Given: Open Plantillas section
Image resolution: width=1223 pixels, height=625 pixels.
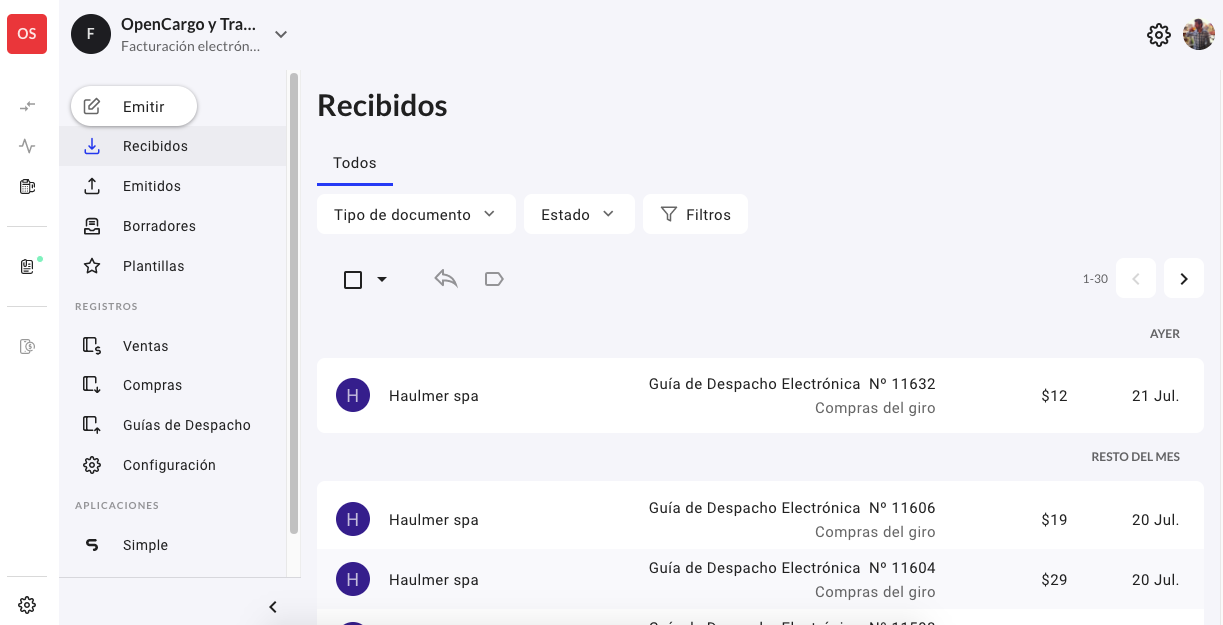Looking at the screenshot, I should tap(153, 266).
